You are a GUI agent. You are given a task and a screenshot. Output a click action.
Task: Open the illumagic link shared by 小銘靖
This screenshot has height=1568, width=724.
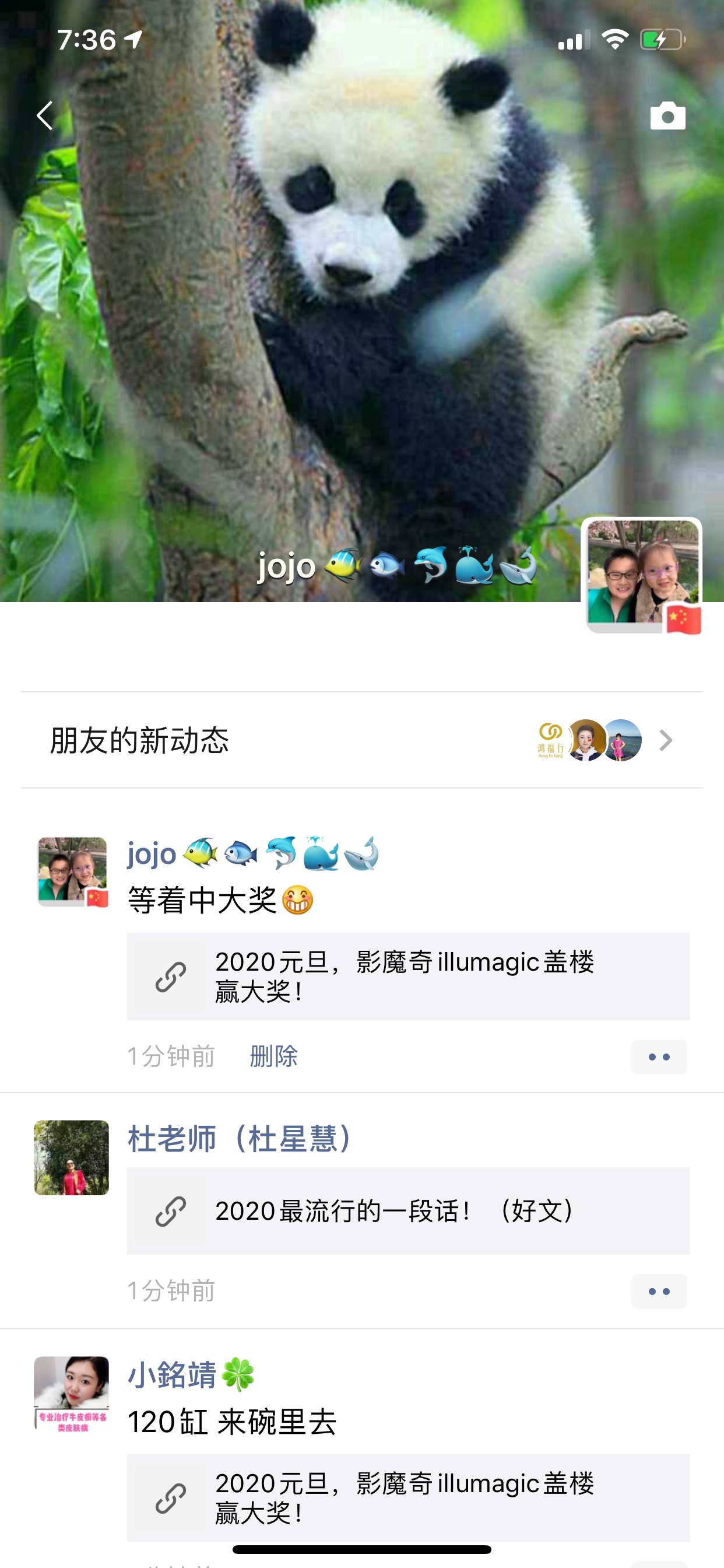(x=407, y=1497)
